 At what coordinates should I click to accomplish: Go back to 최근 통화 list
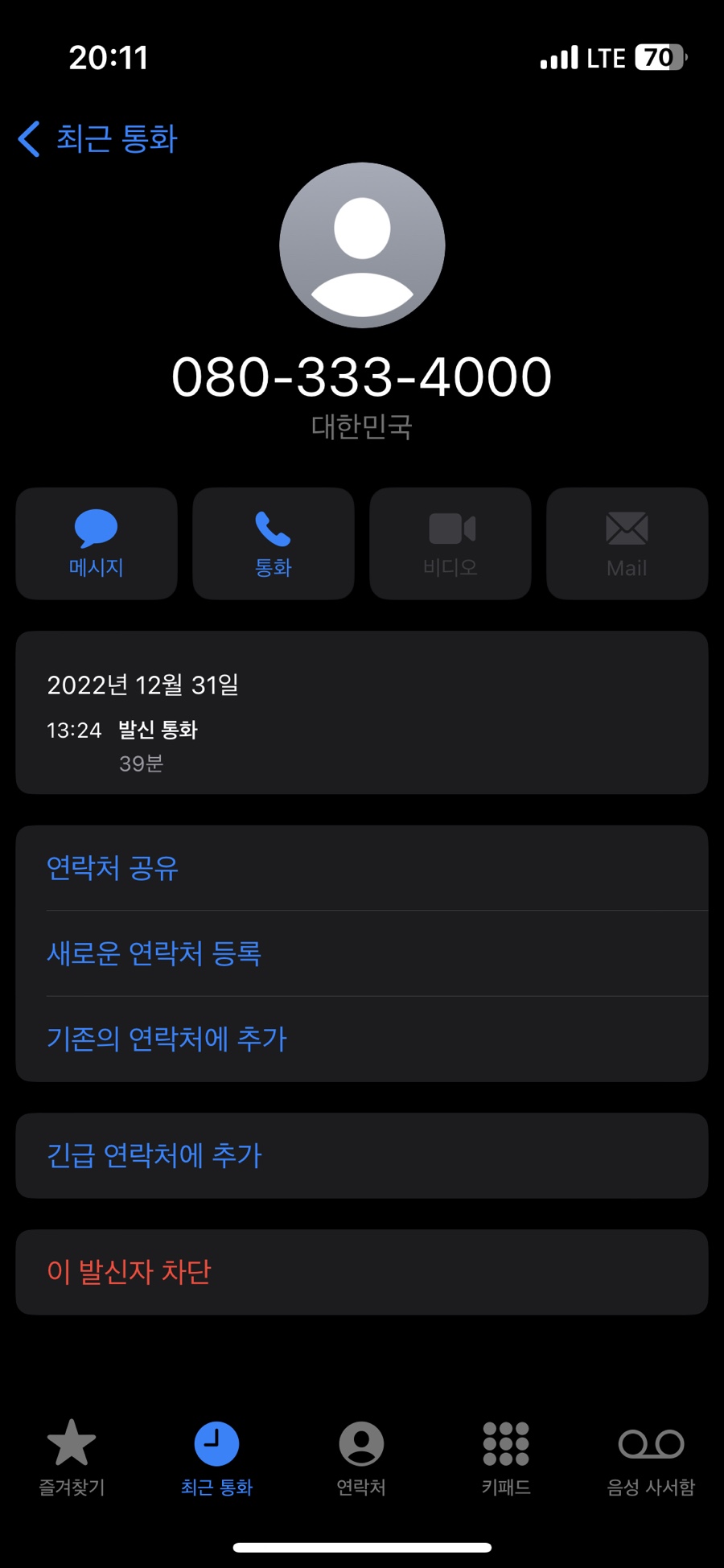[97, 138]
